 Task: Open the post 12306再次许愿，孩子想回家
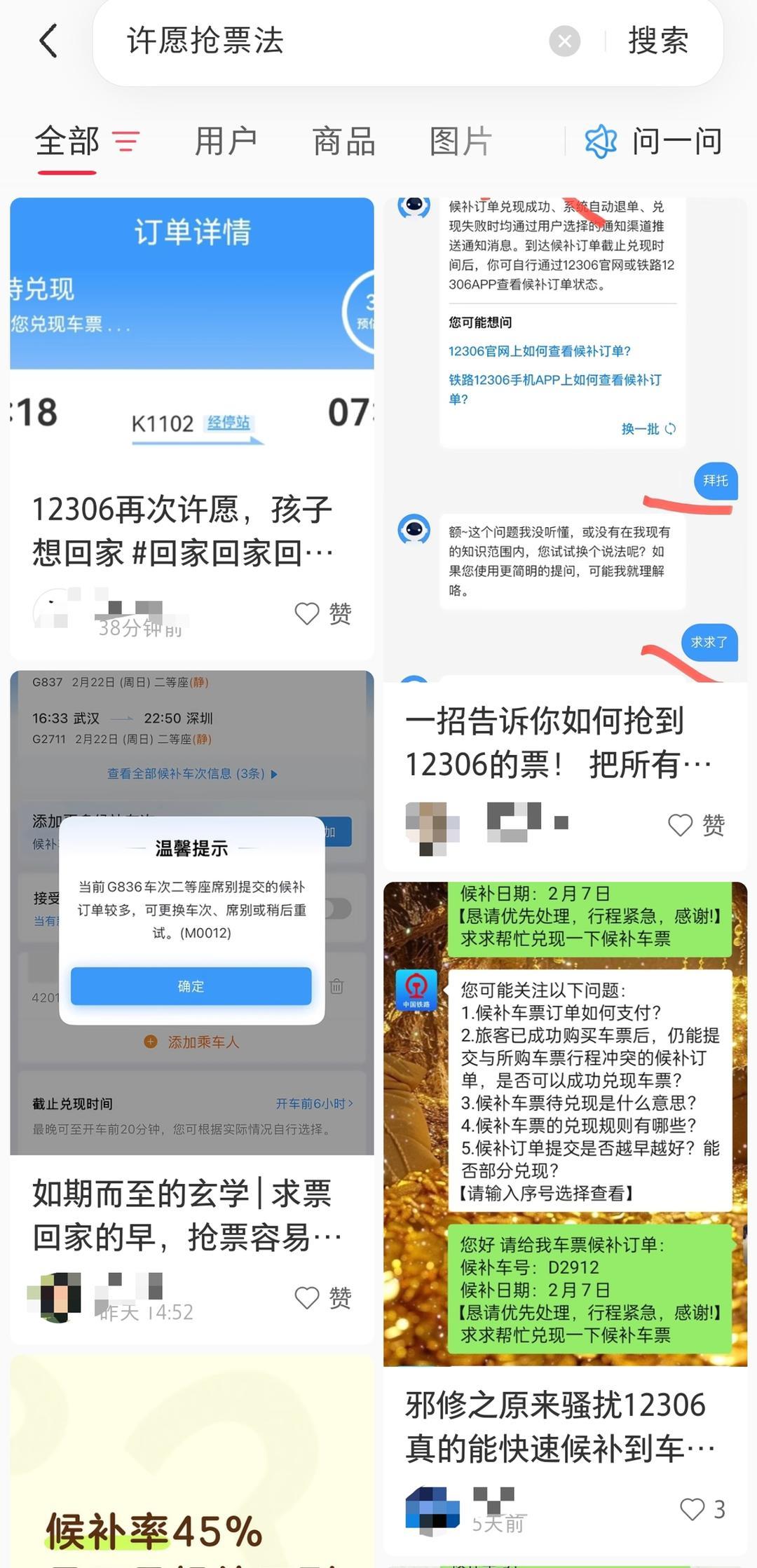tap(182, 531)
